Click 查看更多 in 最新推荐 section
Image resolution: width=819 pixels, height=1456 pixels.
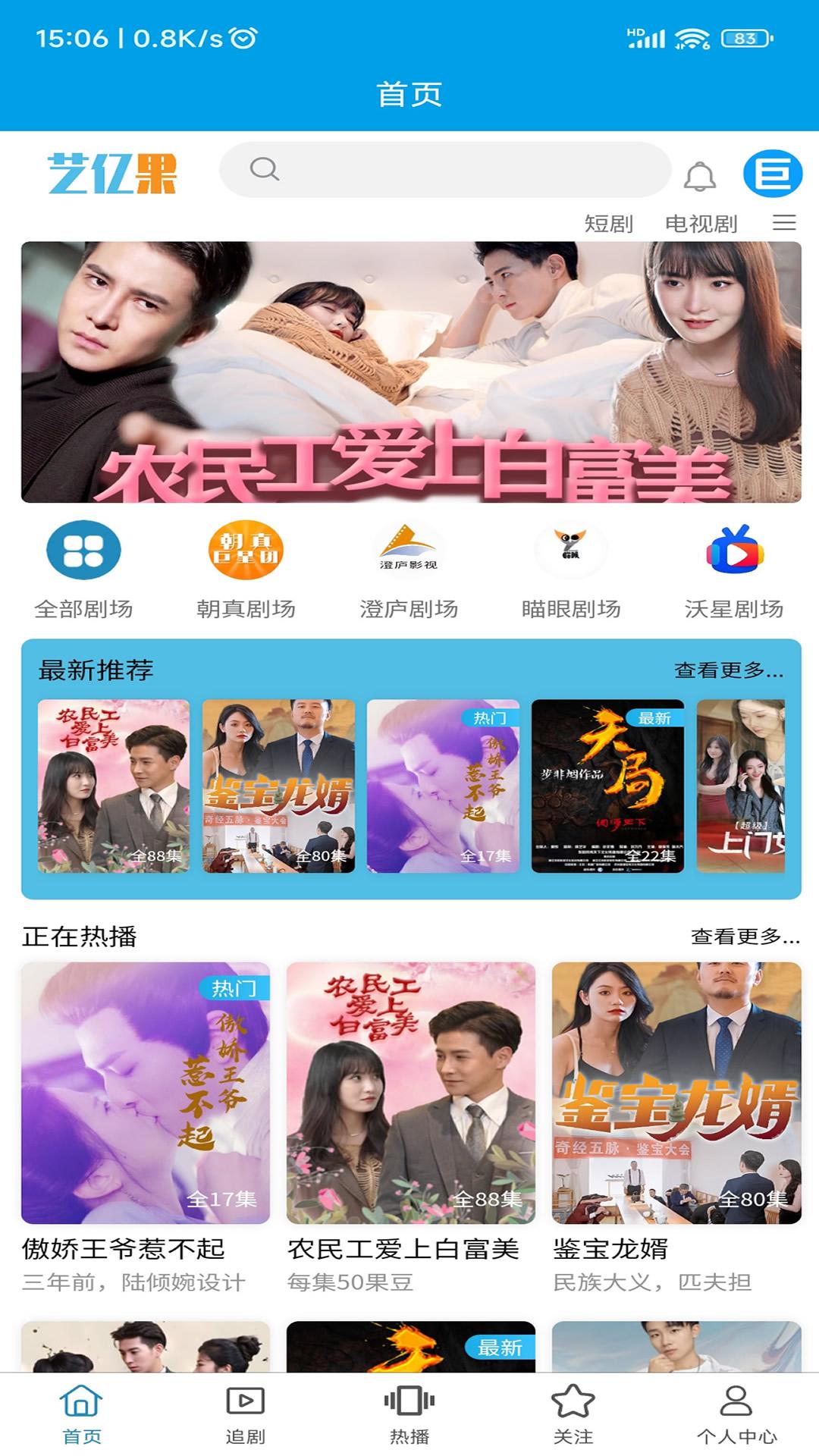726,670
